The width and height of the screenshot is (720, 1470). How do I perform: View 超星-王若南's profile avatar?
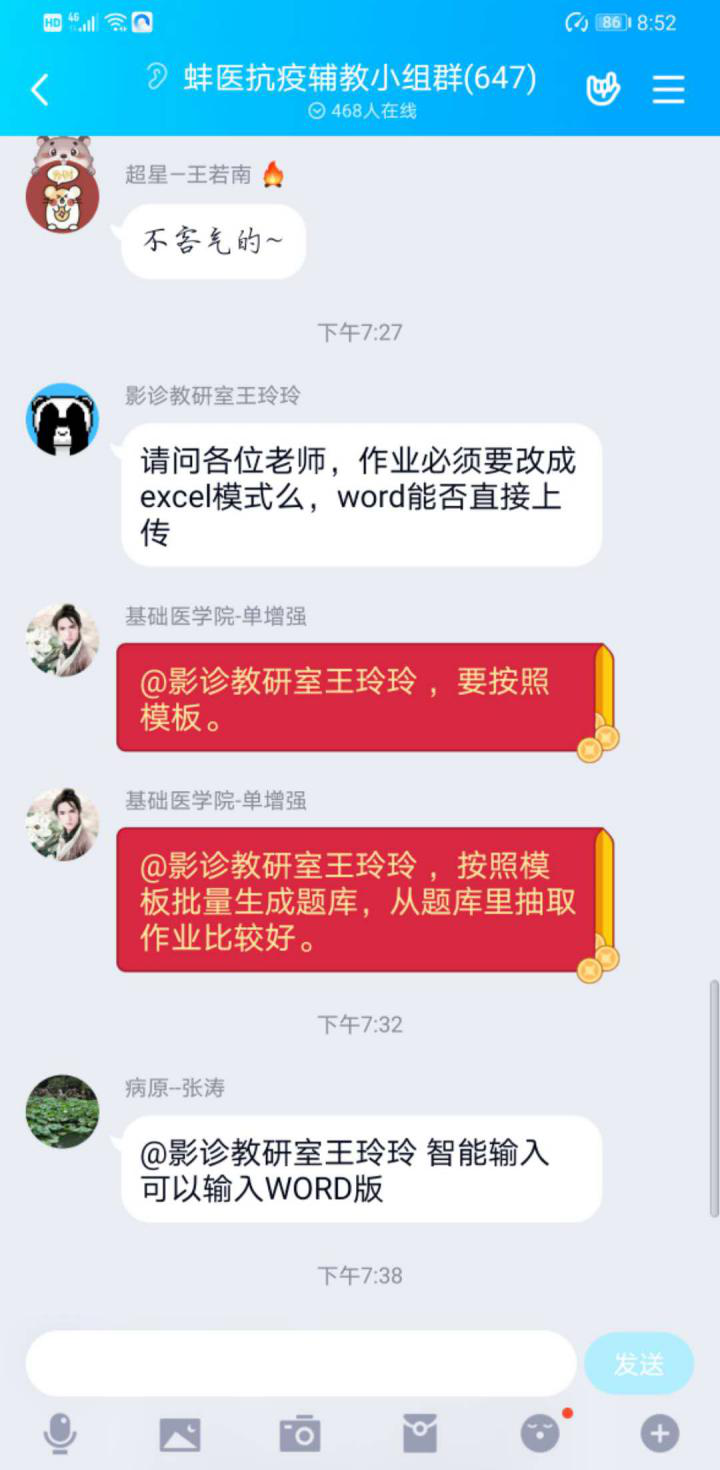(x=62, y=195)
